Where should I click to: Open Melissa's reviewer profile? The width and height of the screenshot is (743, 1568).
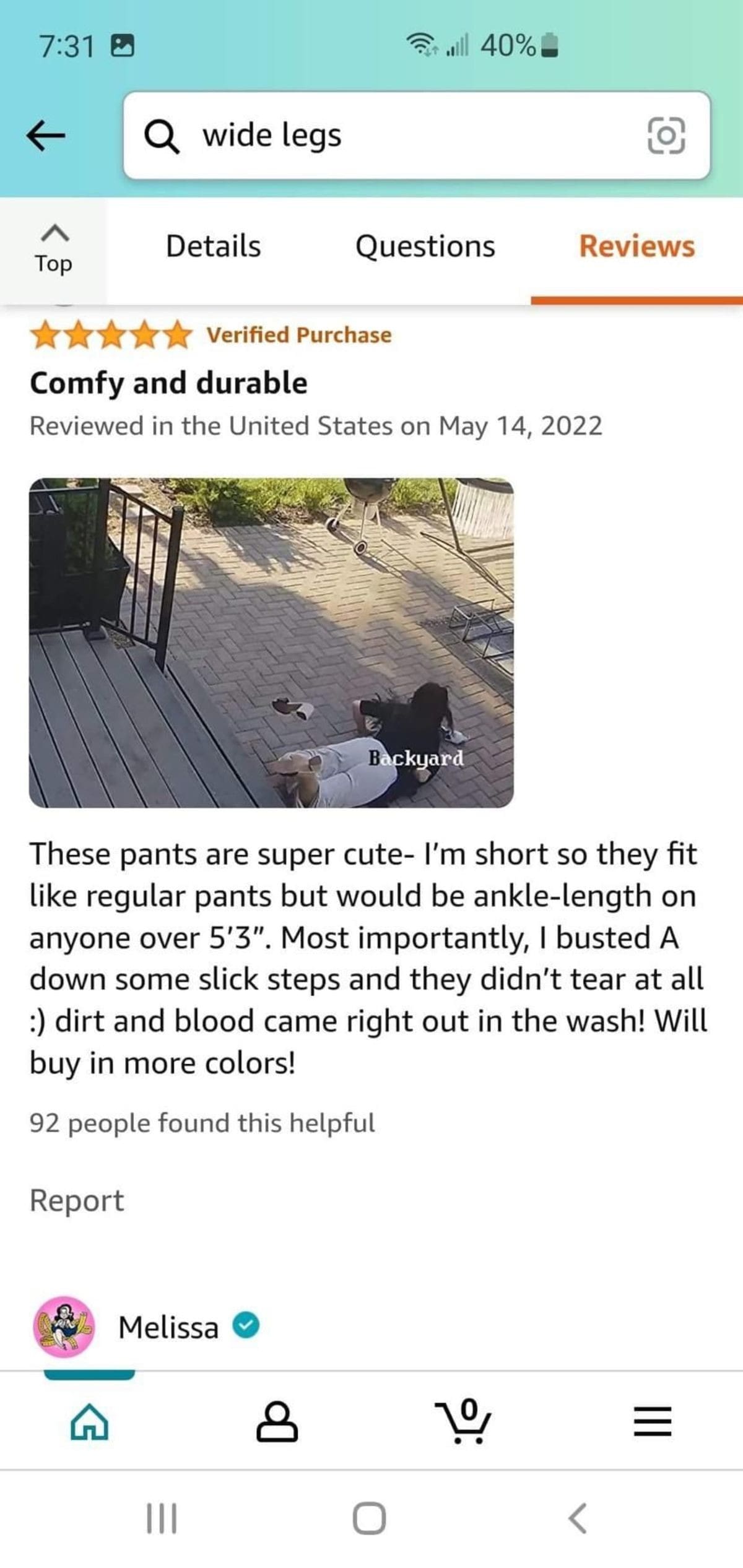point(168,1327)
